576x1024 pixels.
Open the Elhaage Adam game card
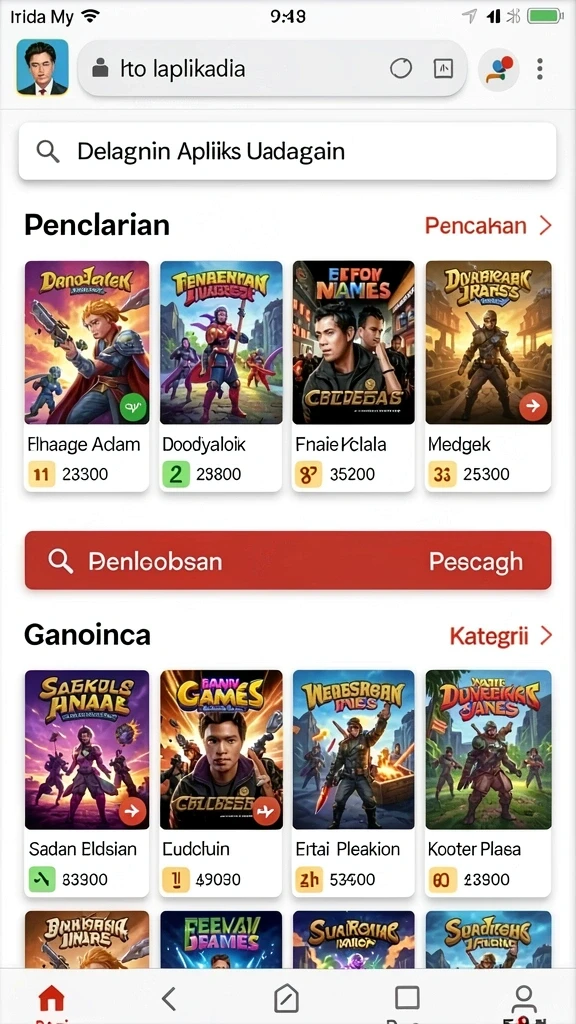tap(87, 376)
